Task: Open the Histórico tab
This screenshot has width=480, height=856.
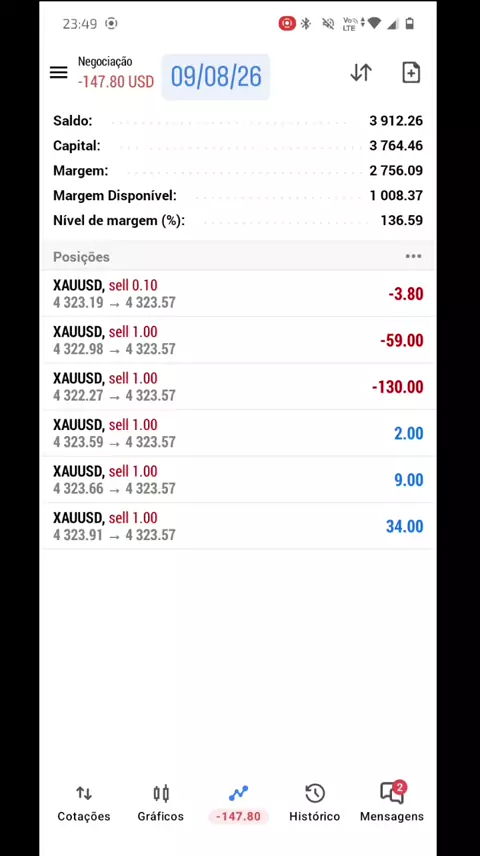Action: [315, 803]
